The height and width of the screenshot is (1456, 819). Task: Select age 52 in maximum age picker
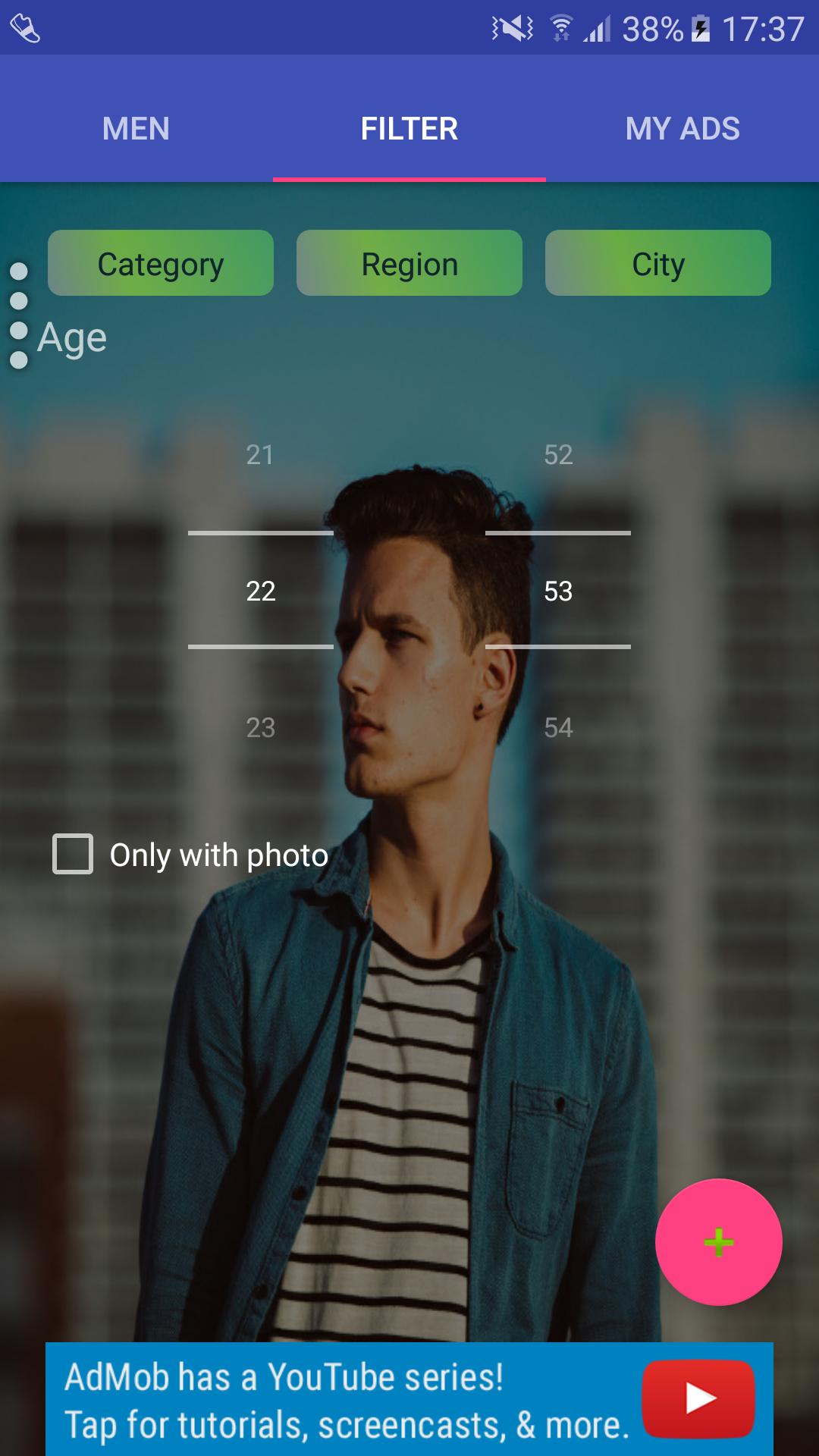pyautogui.click(x=558, y=454)
